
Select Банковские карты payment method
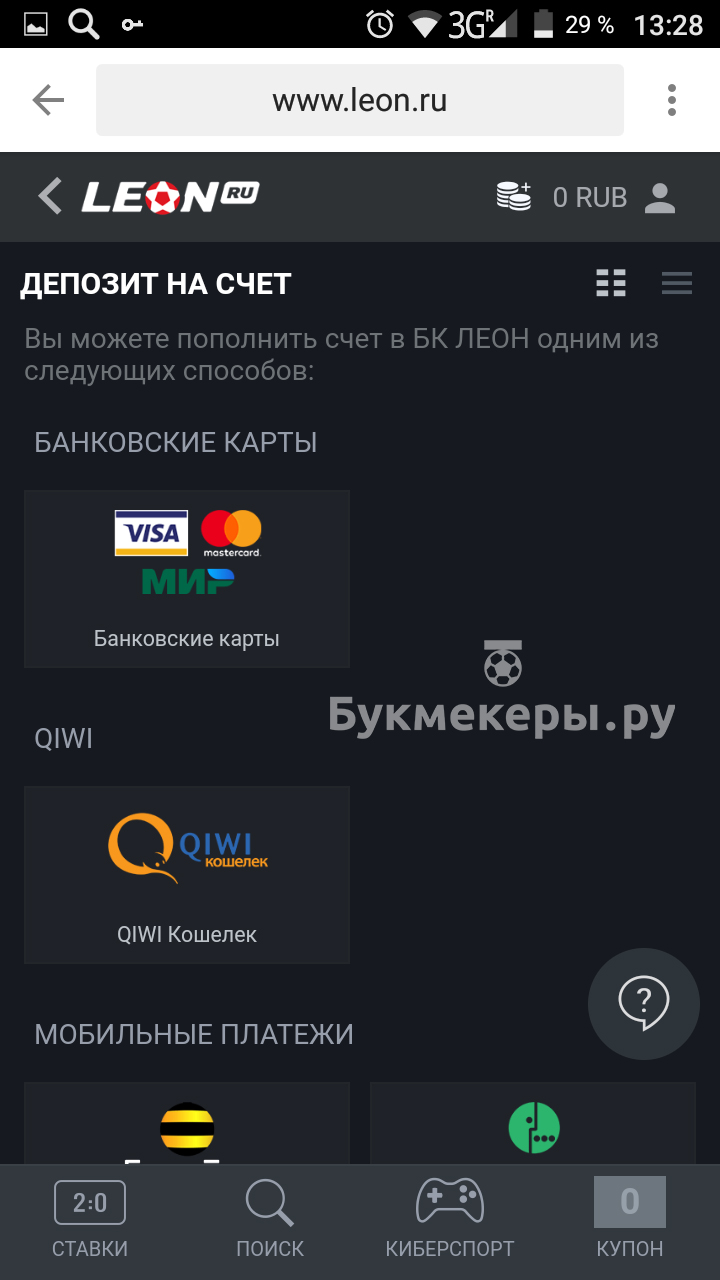(x=187, y=578)
